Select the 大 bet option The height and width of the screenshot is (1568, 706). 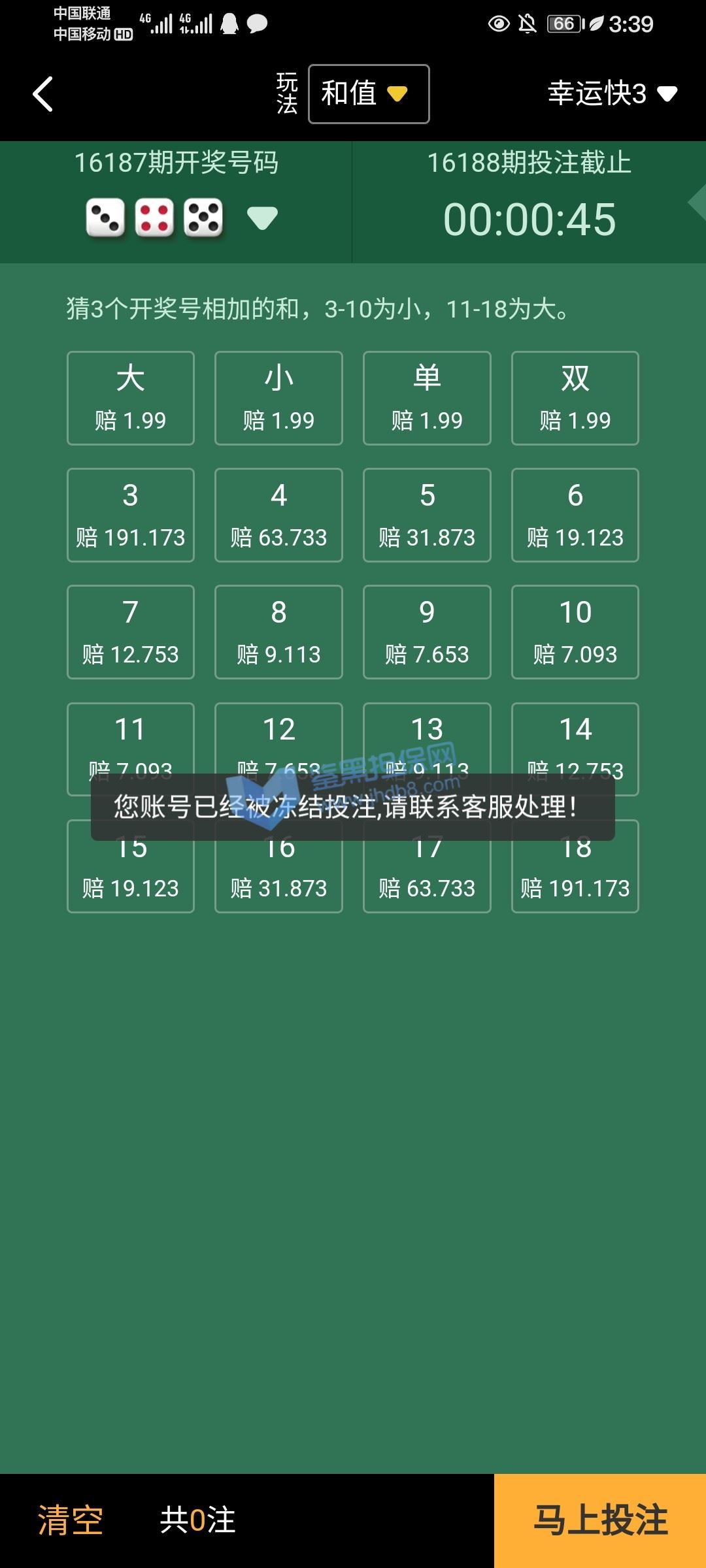(131, 399)
